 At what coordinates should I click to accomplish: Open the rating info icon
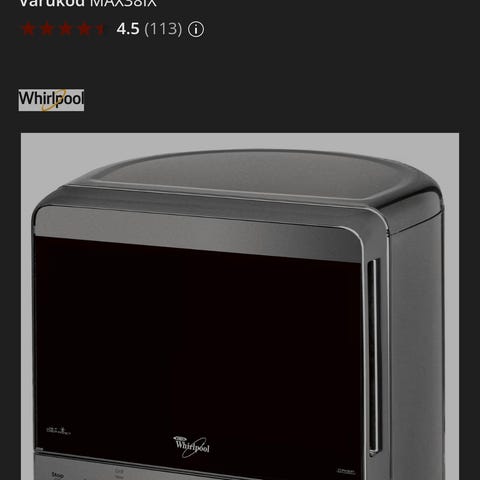(196, 29)
